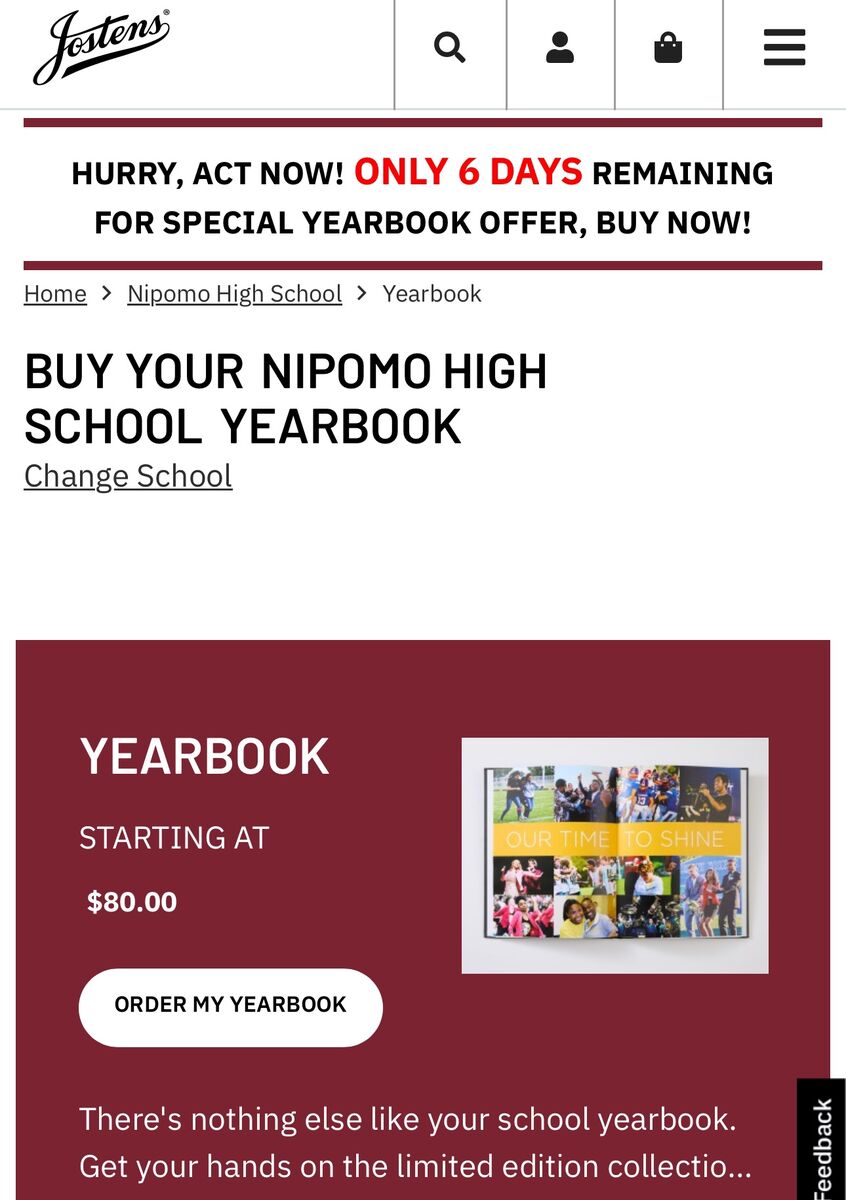Go to the Jostens homepage via logo
This screenshot has width=846, height=1200.
click(101, 46)
